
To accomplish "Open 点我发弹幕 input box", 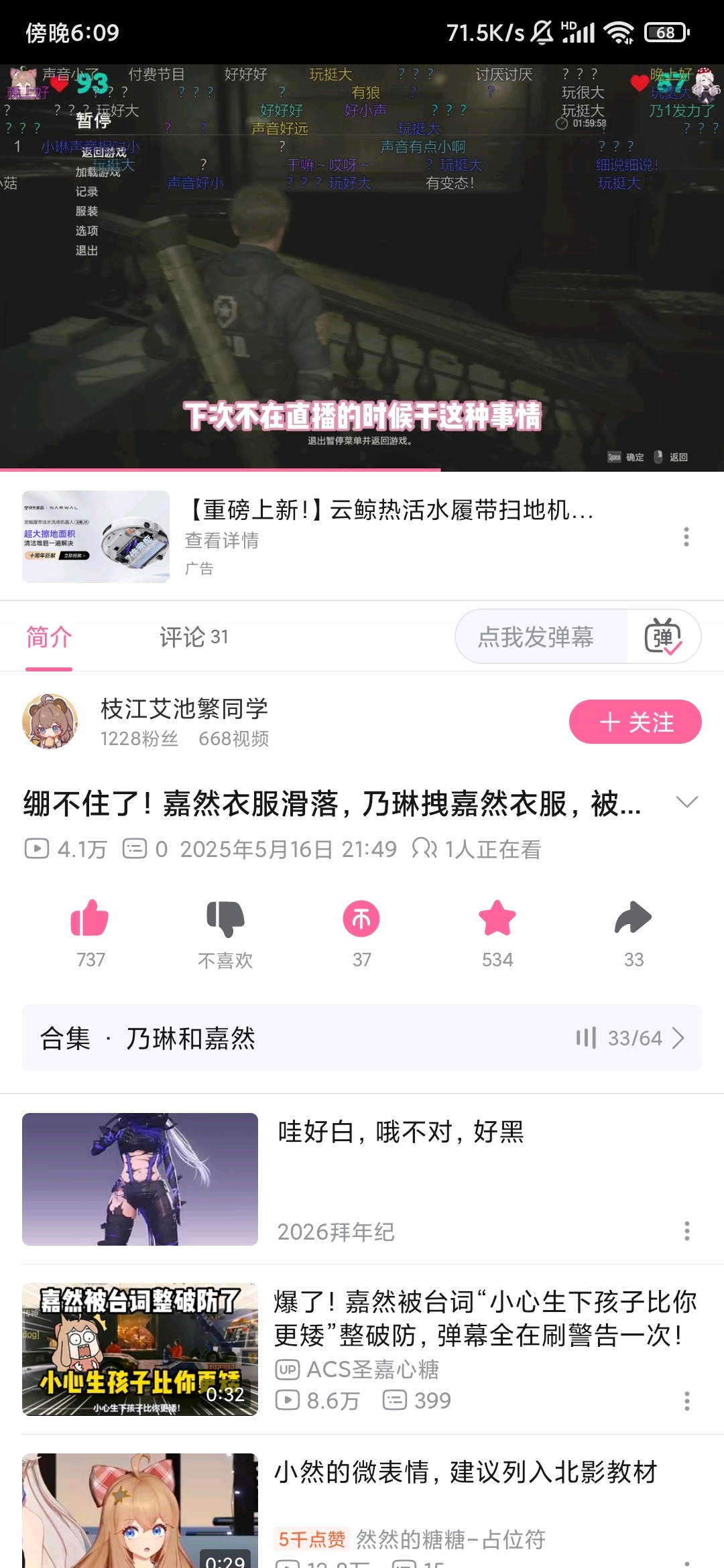I will (536, 637).
